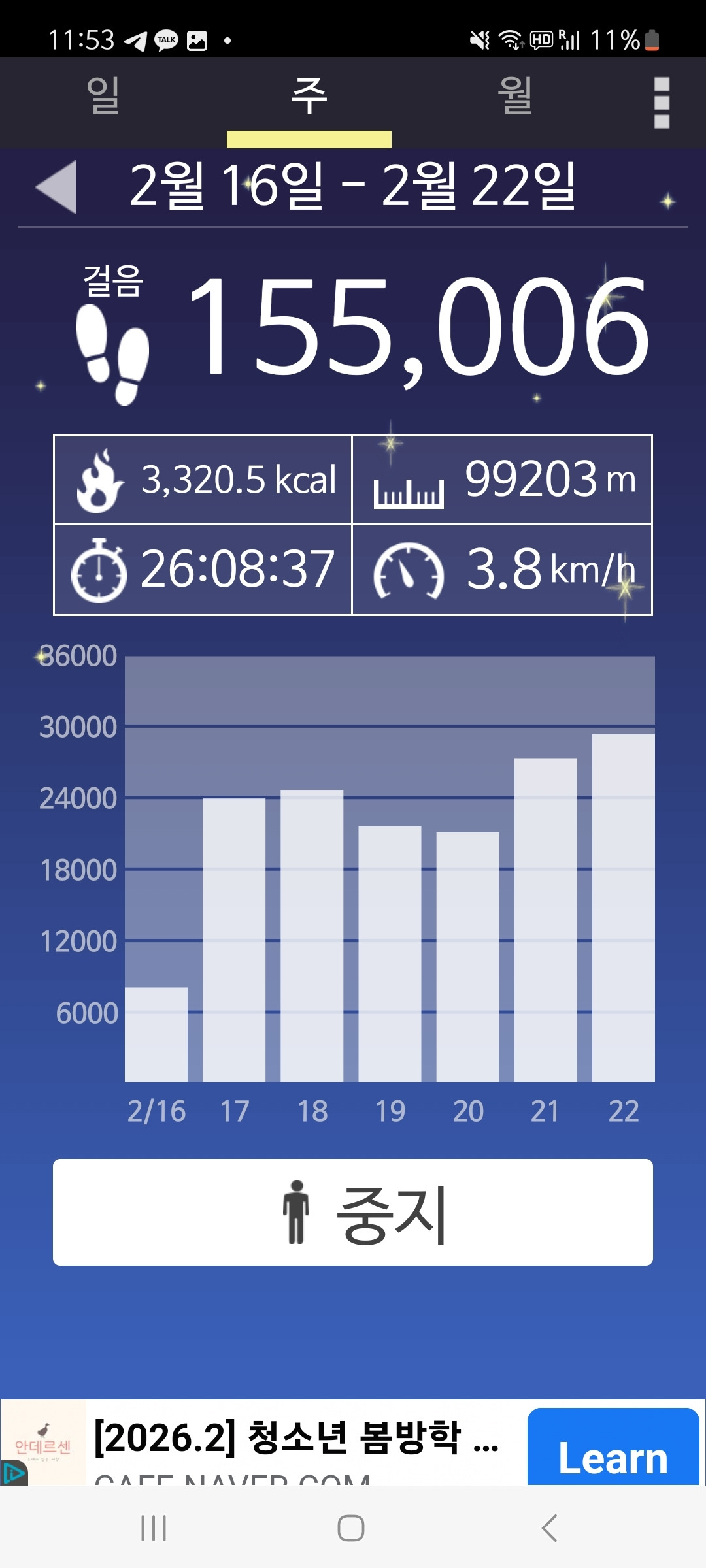Select the 주 (week) tab
The image size is (706, 1568).
[x=309, y=97]
